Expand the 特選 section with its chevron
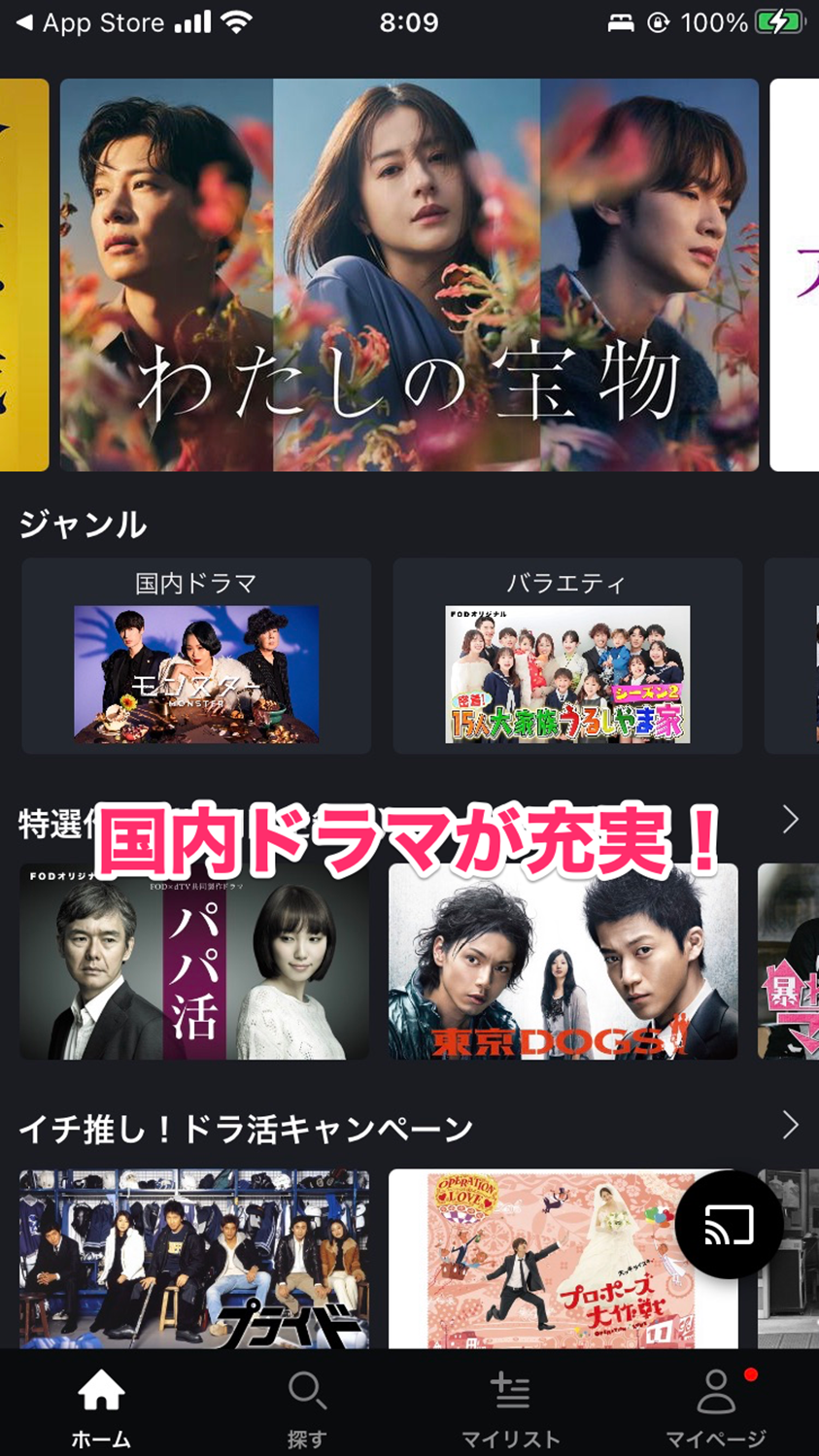 [x=790, y=820]
